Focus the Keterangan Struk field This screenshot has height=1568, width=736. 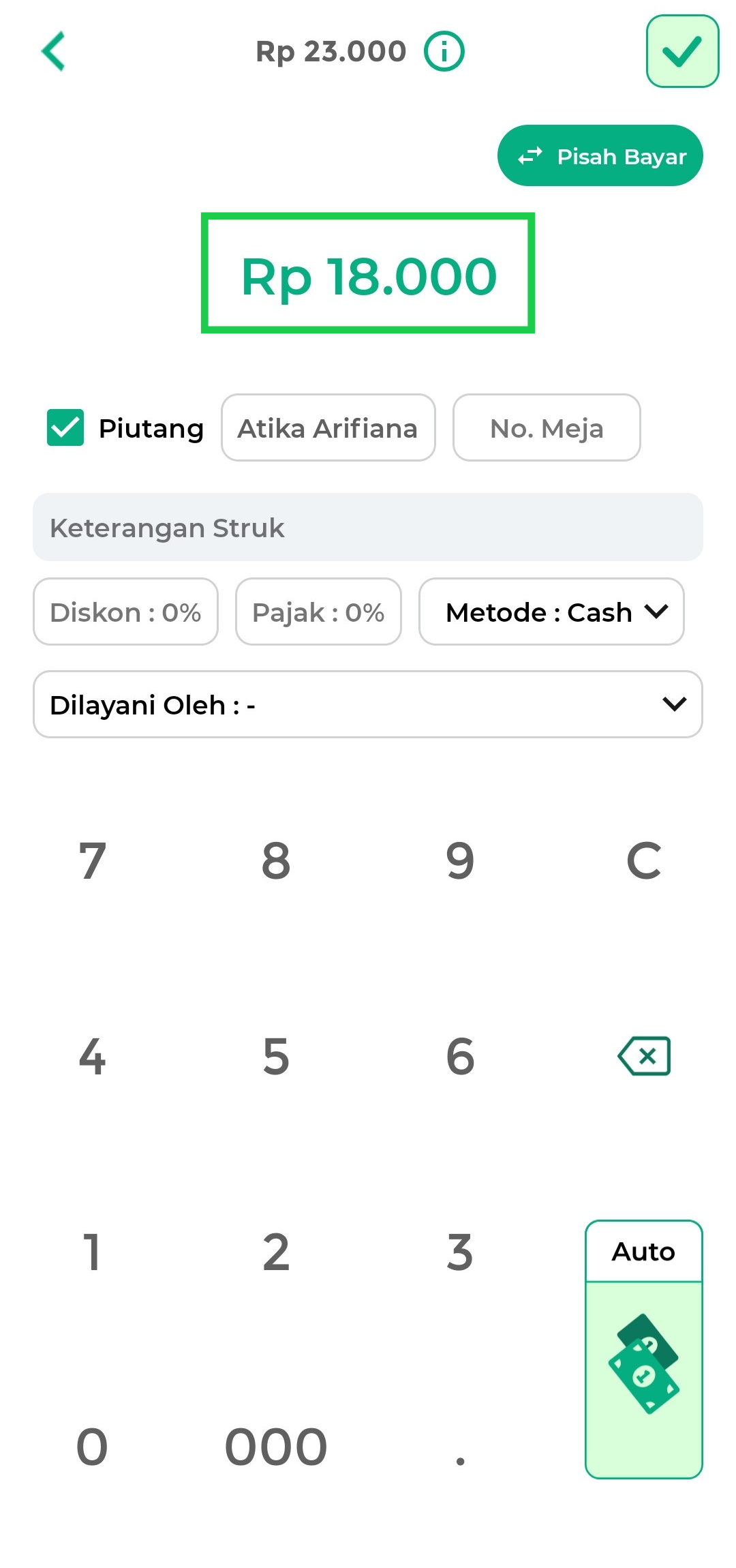(x=368, y=528)
